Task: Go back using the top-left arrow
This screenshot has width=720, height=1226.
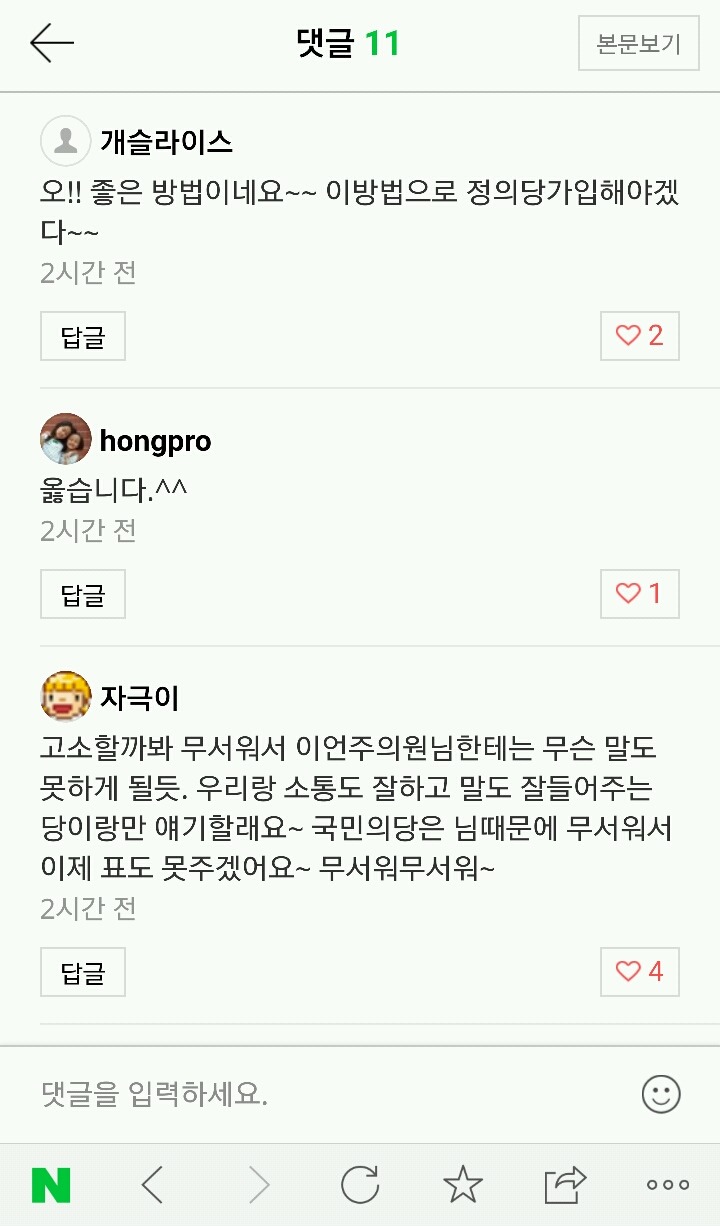Action: [52, 44]
